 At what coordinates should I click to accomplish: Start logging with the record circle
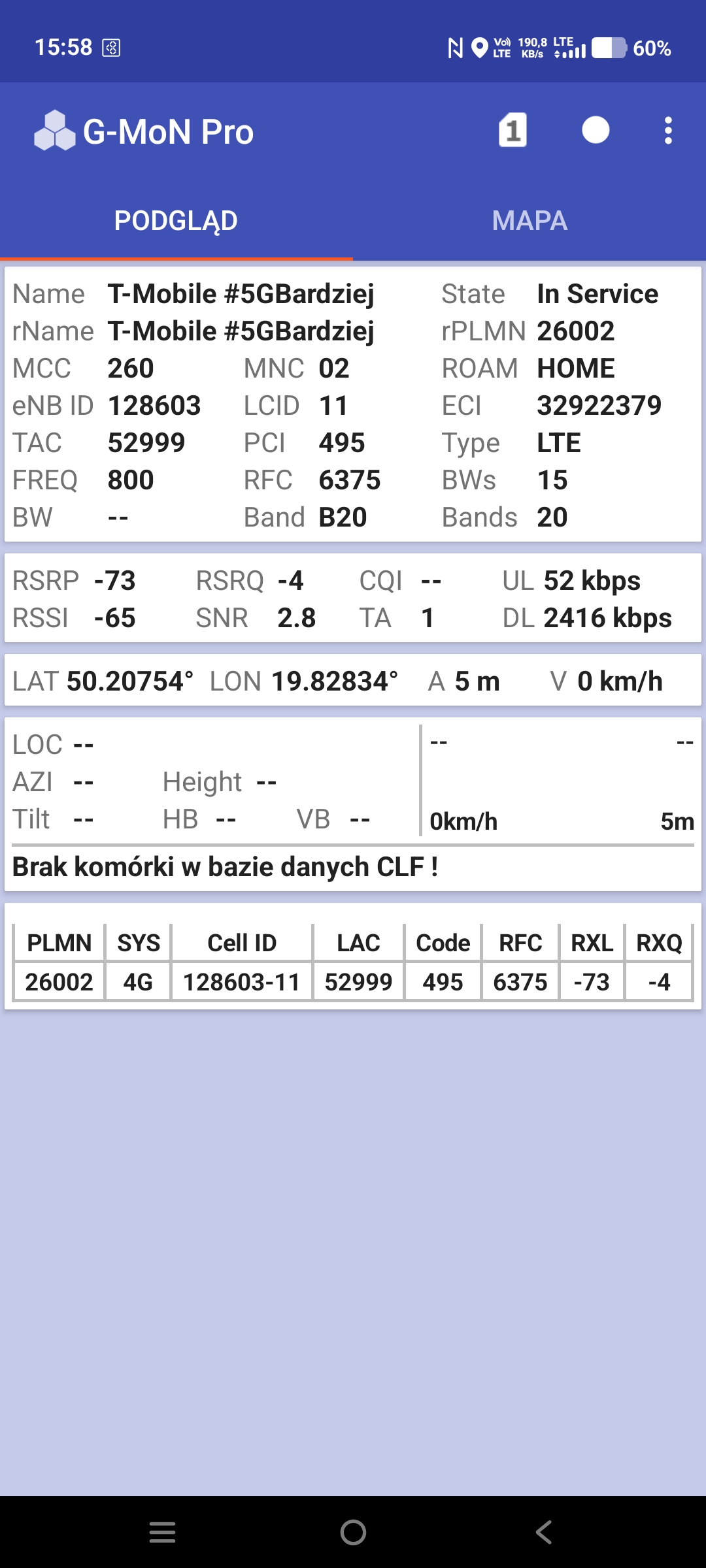click(596, 130)
